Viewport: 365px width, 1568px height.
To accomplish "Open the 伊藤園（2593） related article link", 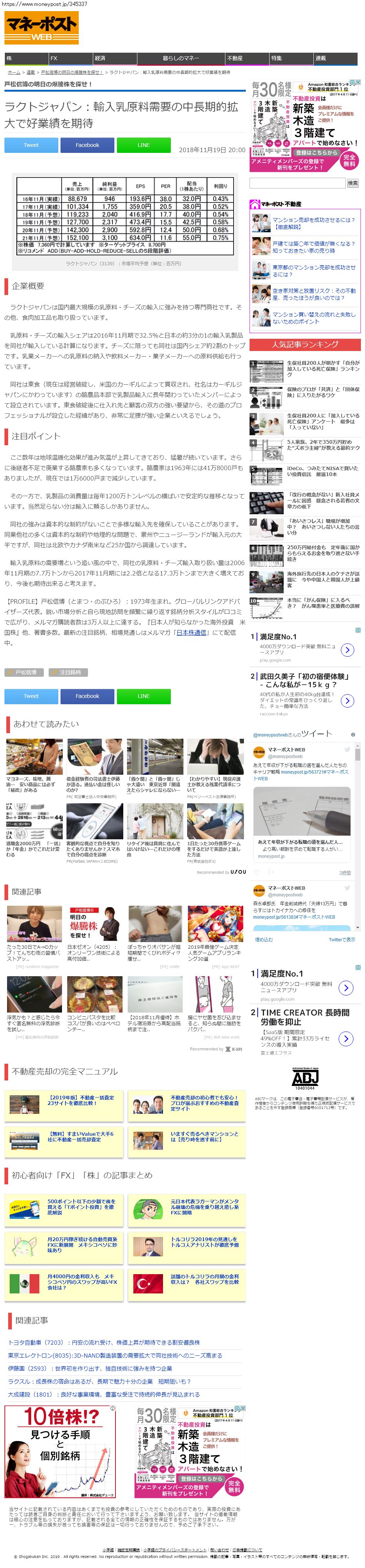I will point(89,1368).
